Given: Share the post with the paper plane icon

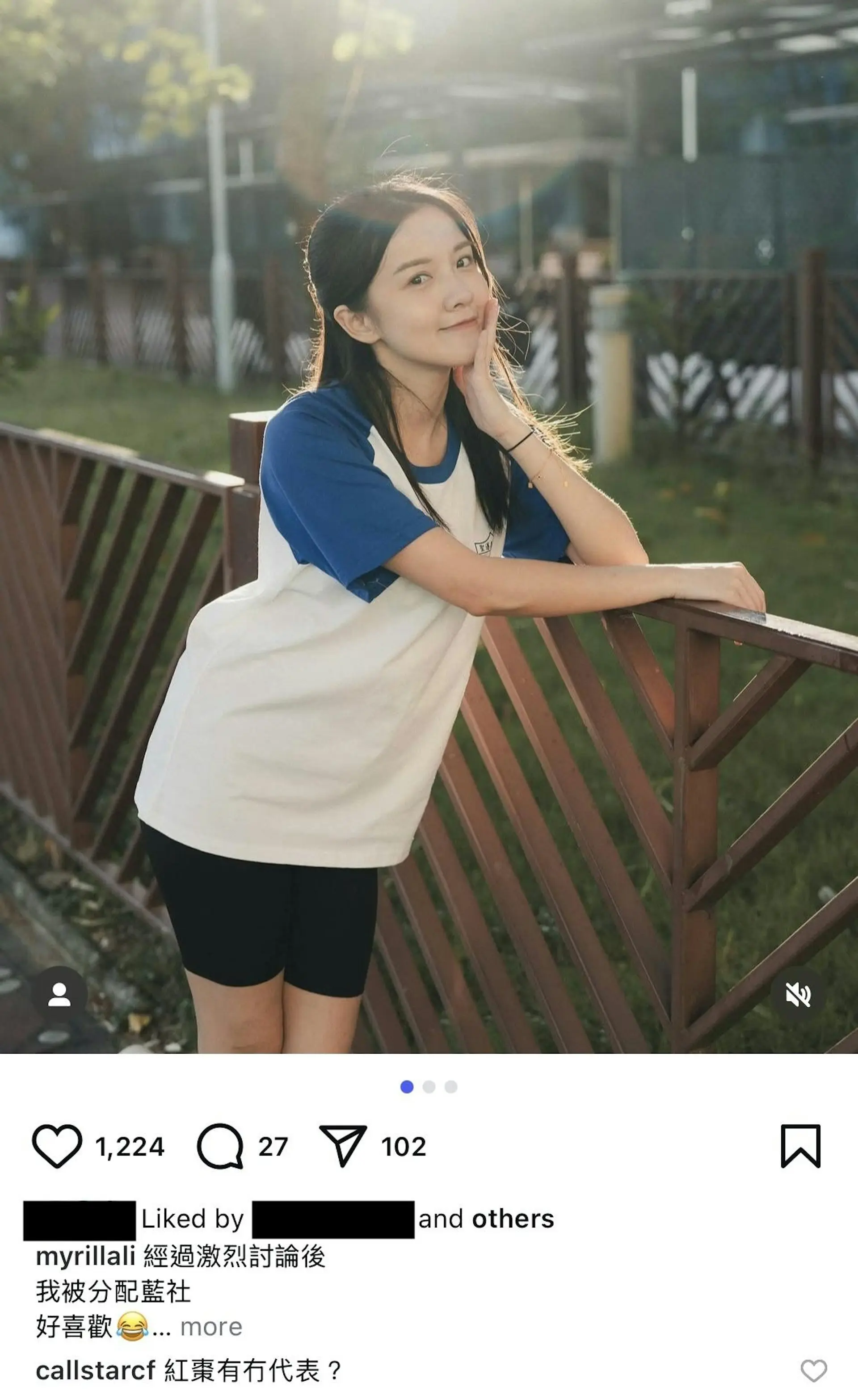Looking at the screenshot, I should point(343,1145).
